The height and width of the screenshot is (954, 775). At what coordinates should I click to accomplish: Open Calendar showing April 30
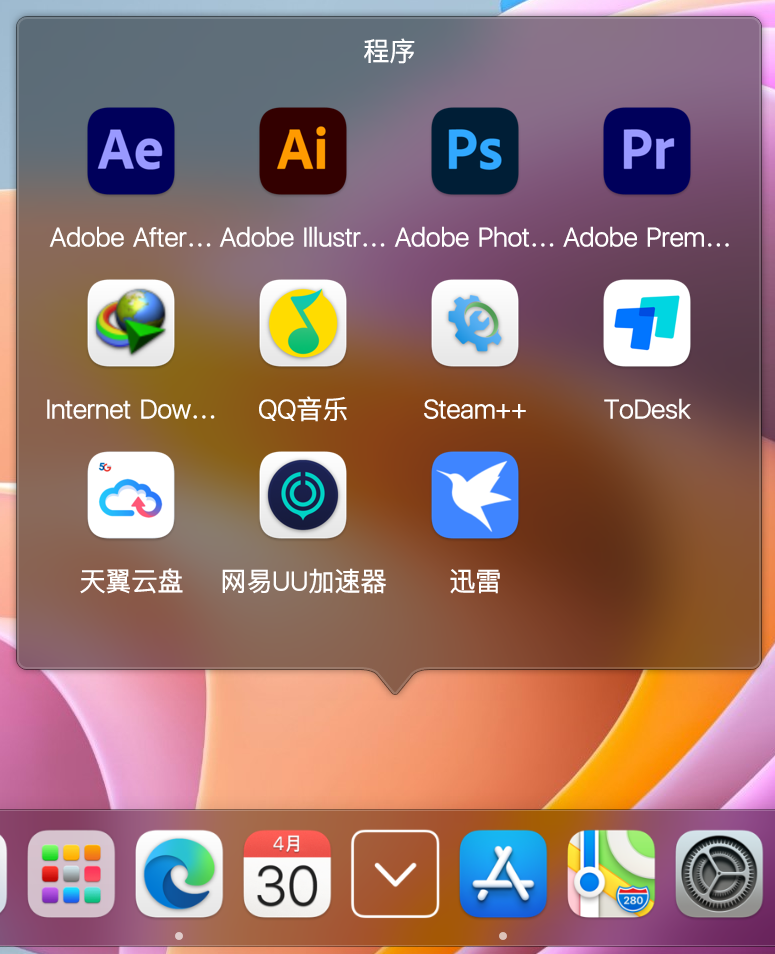point(287,874)
